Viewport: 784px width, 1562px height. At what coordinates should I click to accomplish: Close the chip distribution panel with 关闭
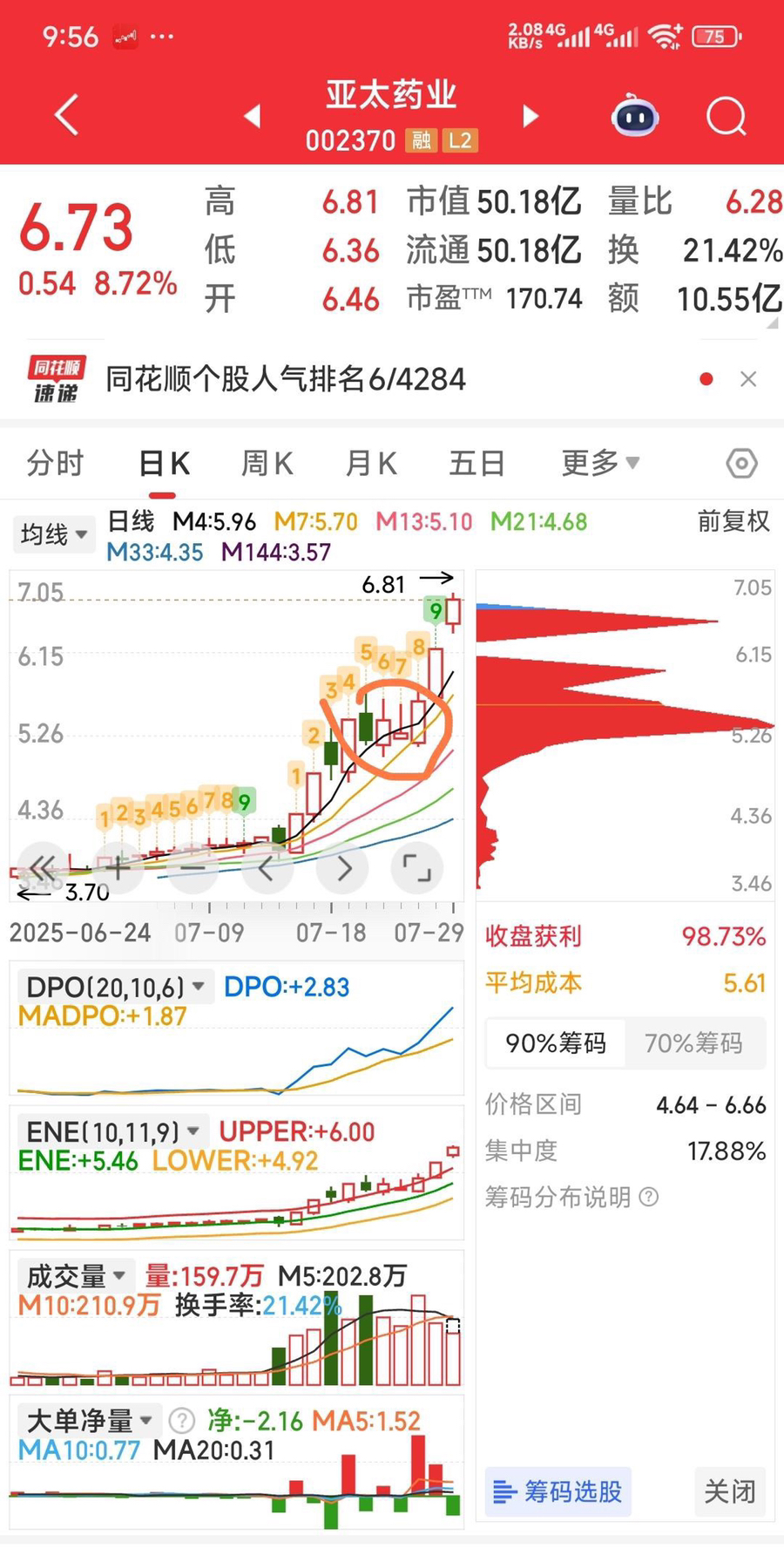[729, 1491]
